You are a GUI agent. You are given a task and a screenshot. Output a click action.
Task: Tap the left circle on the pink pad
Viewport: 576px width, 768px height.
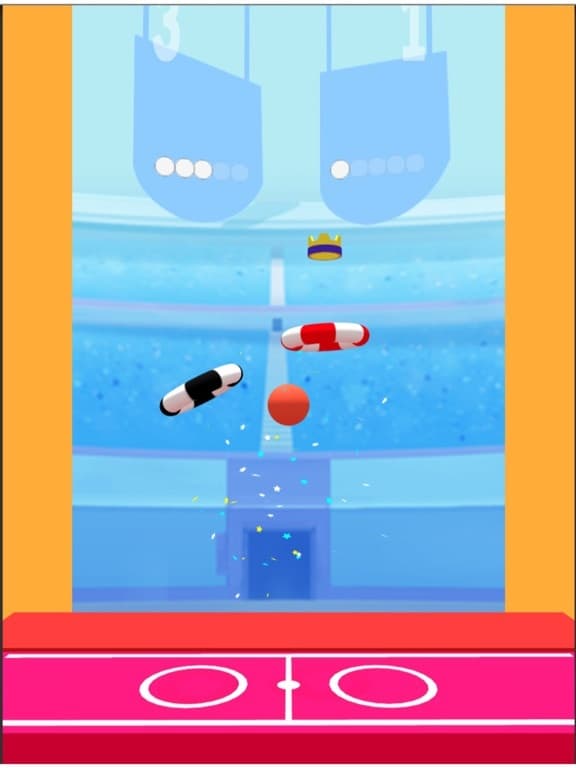193,686
